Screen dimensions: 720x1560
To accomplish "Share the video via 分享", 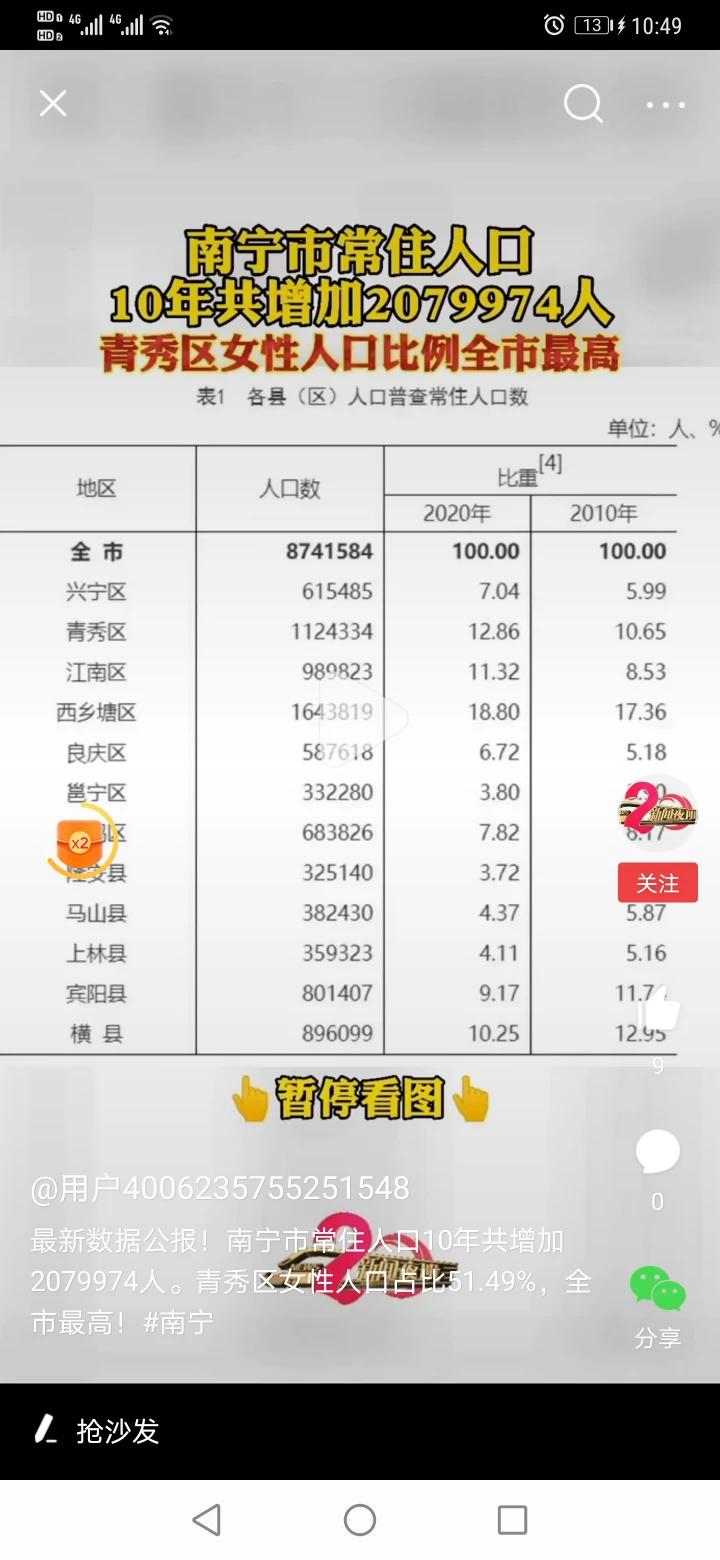I will click(x=657, y=1290).
